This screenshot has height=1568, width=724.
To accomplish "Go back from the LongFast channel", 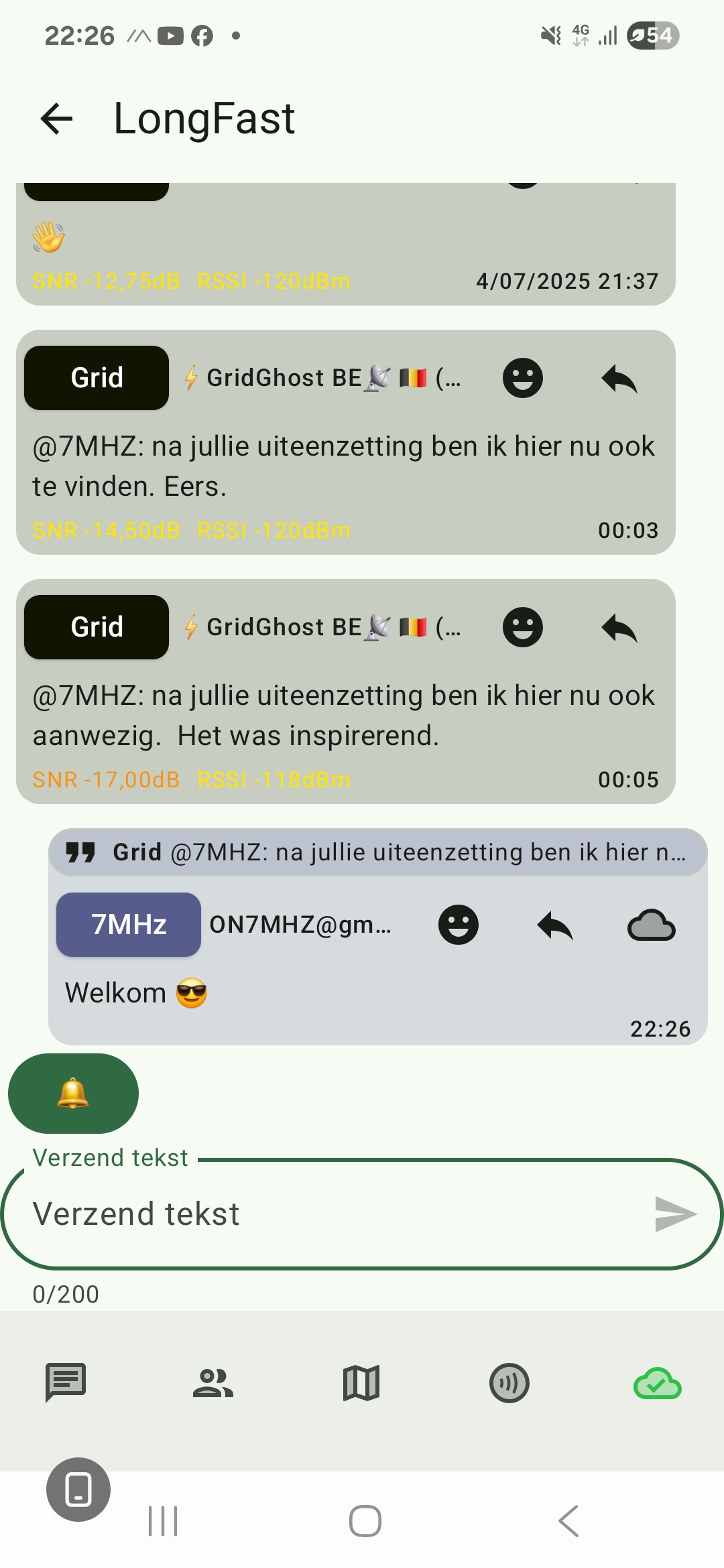I will pos(56,119).
